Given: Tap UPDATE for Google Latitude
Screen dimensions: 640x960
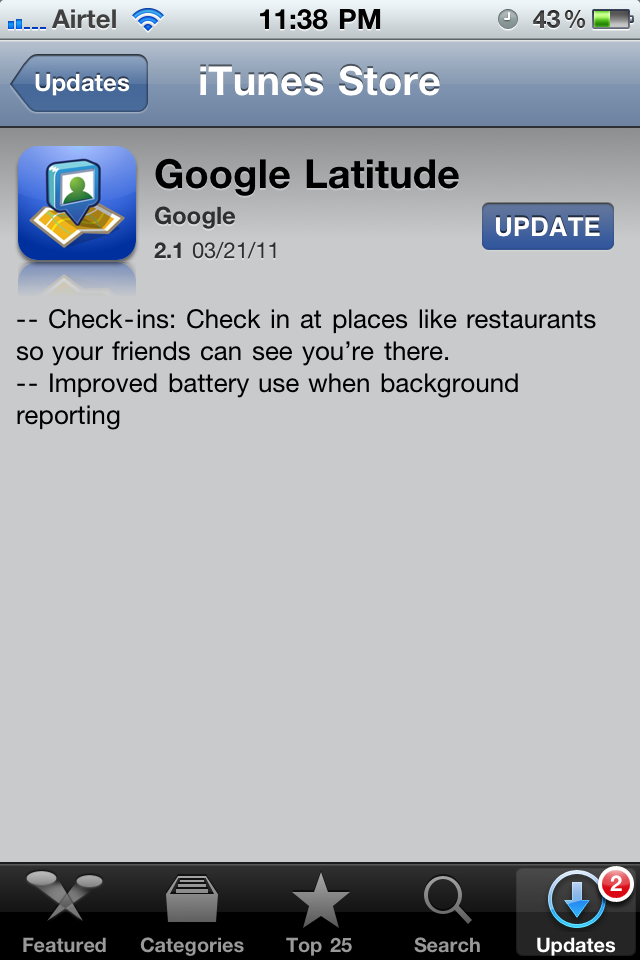Looking at the screenshot, I should pyautogui.click(x=547, y=227).
